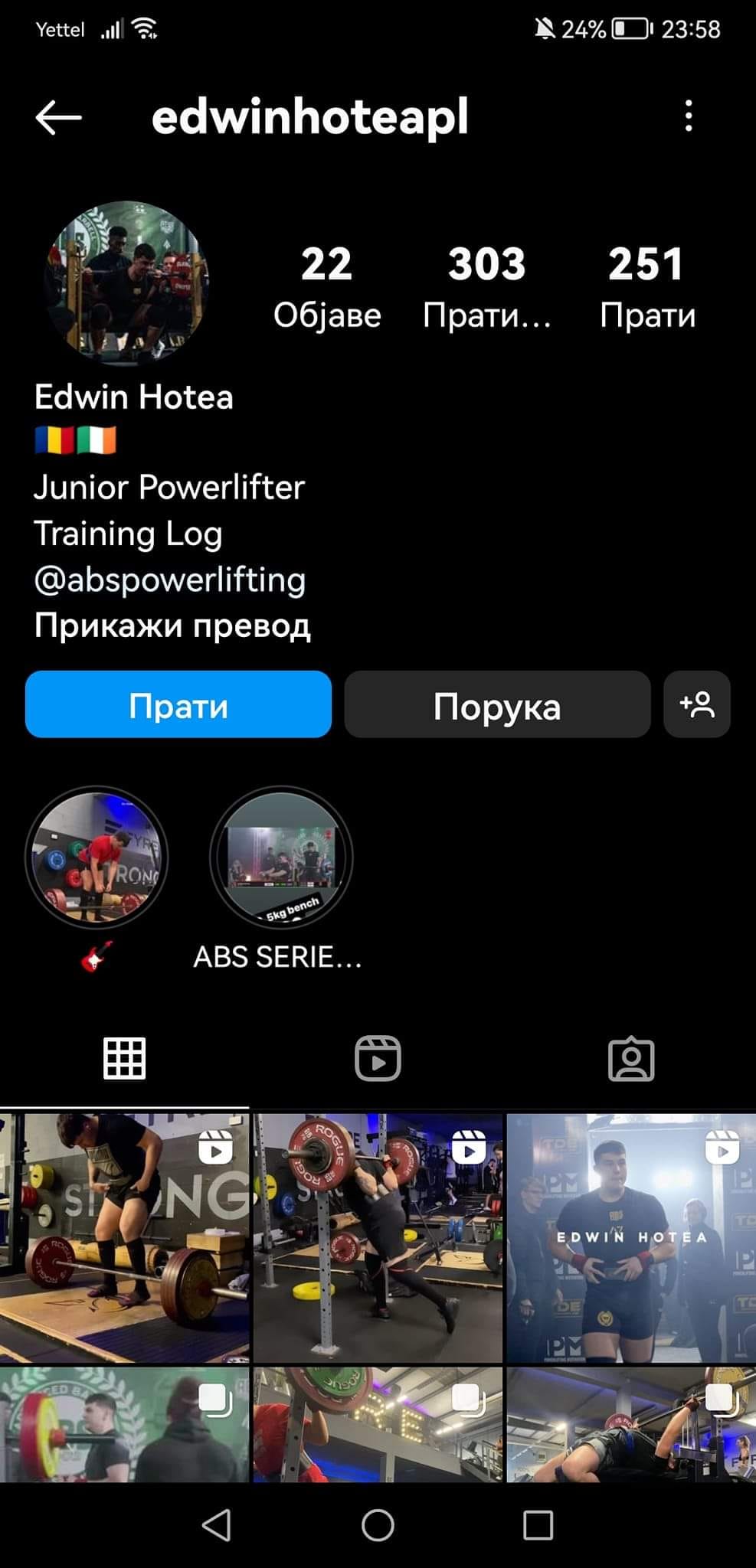View the following count 251
Image resolution: width=756 pixels, height=1568 pixels.
[647, 286]
